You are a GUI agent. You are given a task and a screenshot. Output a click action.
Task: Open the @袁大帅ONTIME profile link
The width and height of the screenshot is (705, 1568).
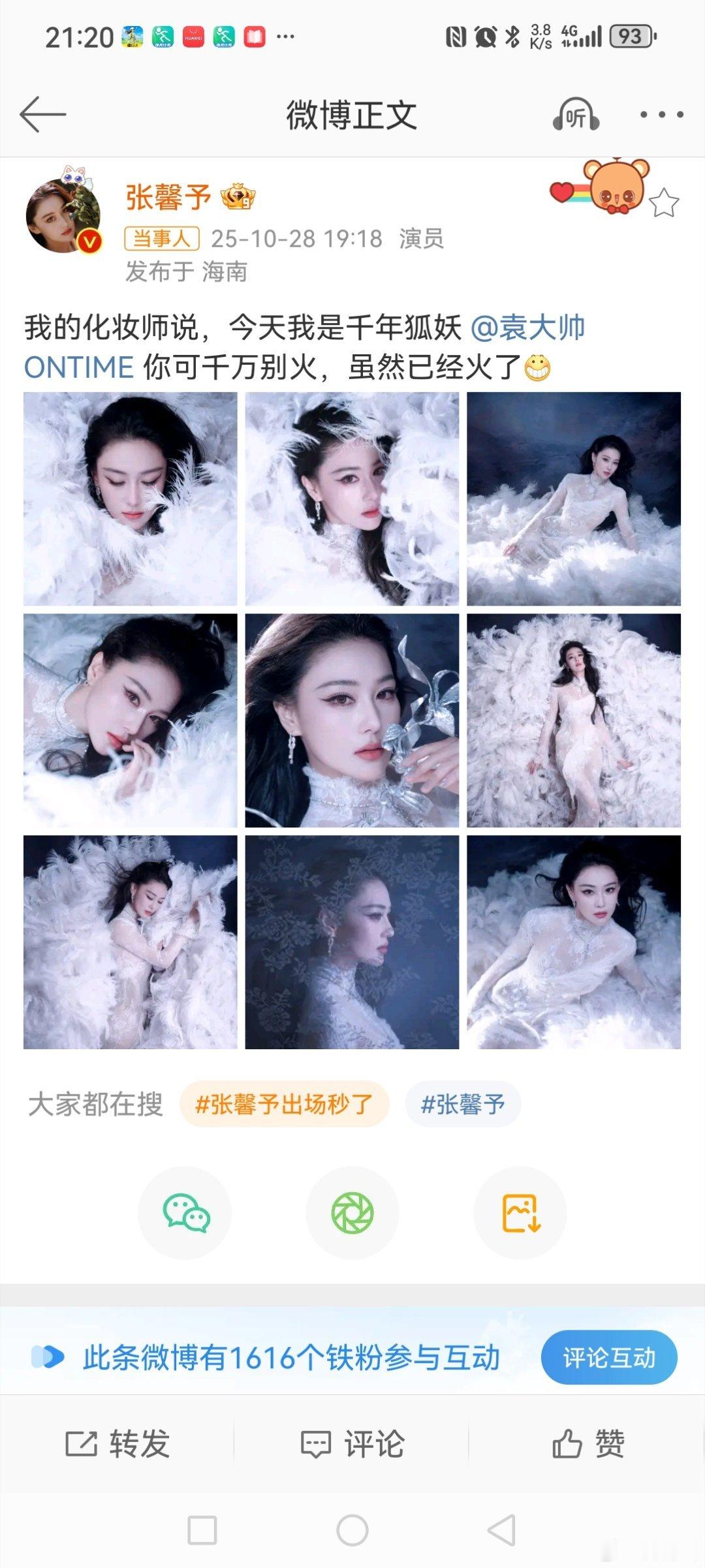(x=533, y=330)
